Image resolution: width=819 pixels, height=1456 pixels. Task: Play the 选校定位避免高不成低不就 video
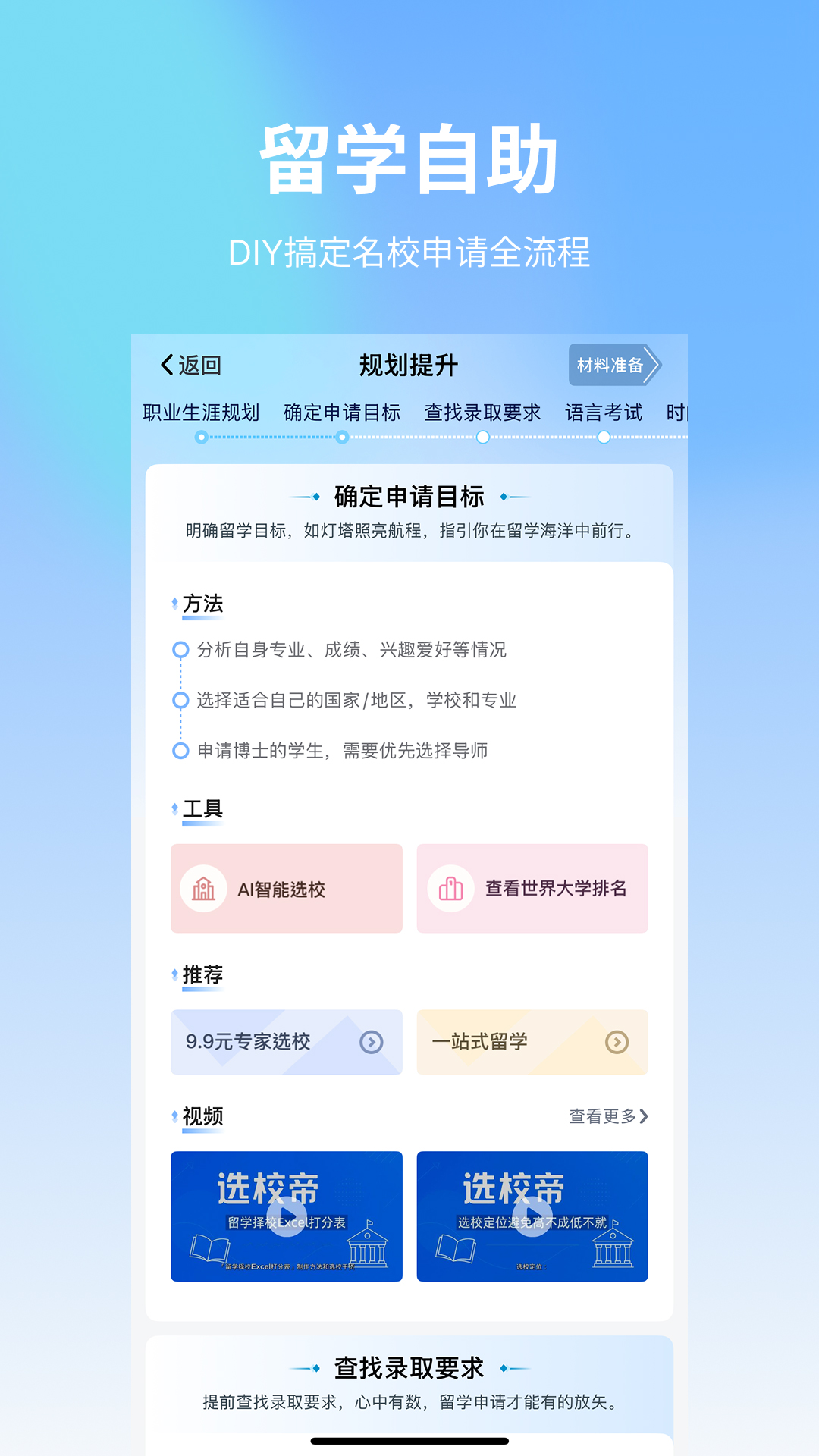pyautogui.click(x=532, y=1217)
